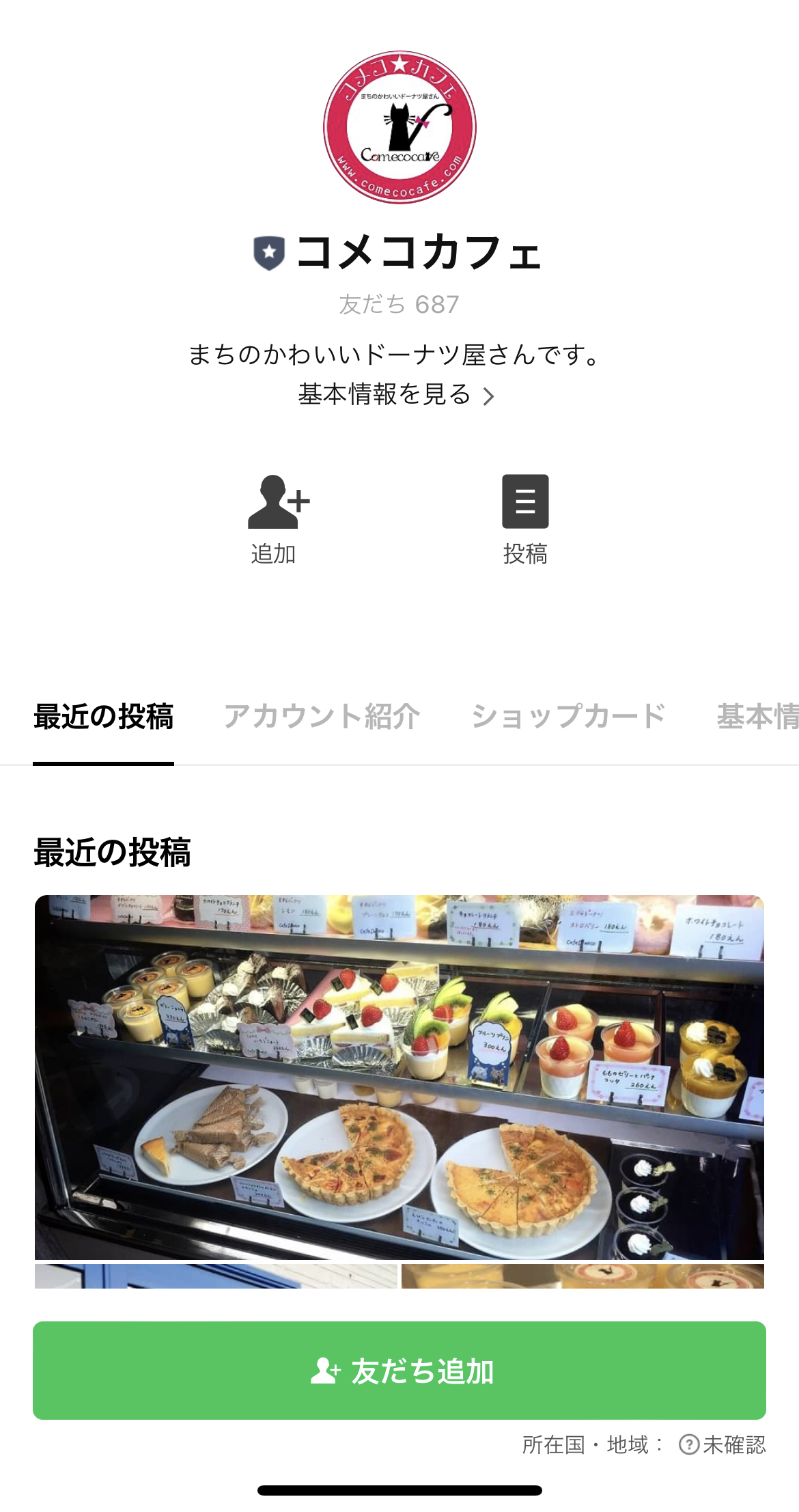Click the verified badge shield beside コメコカフェ

tap(270, 253)
